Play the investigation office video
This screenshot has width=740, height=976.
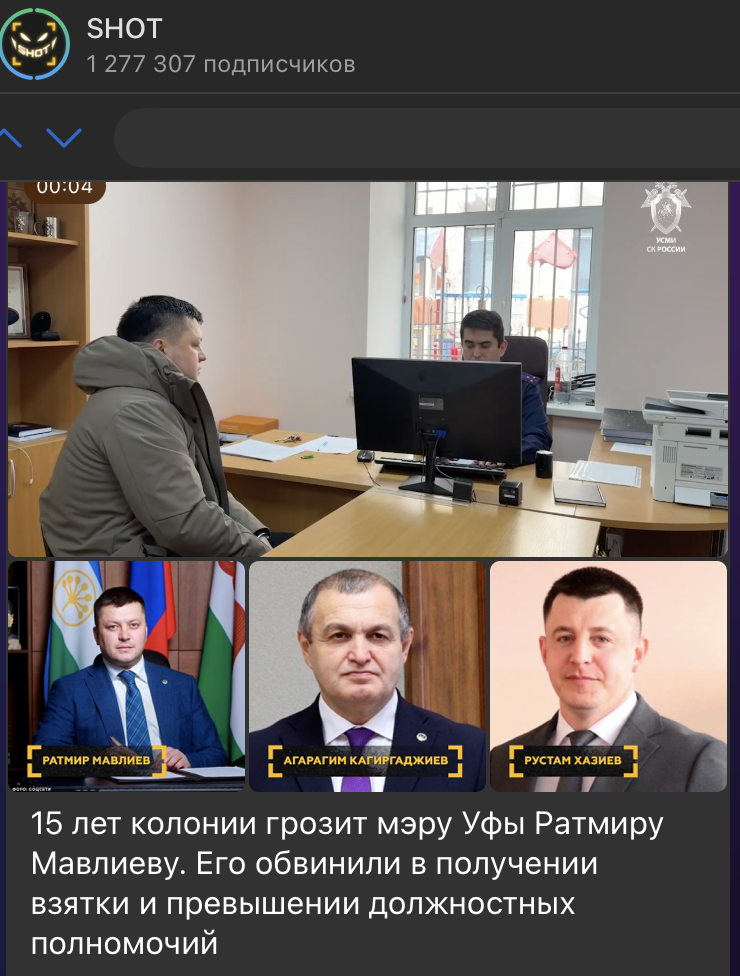368,368
